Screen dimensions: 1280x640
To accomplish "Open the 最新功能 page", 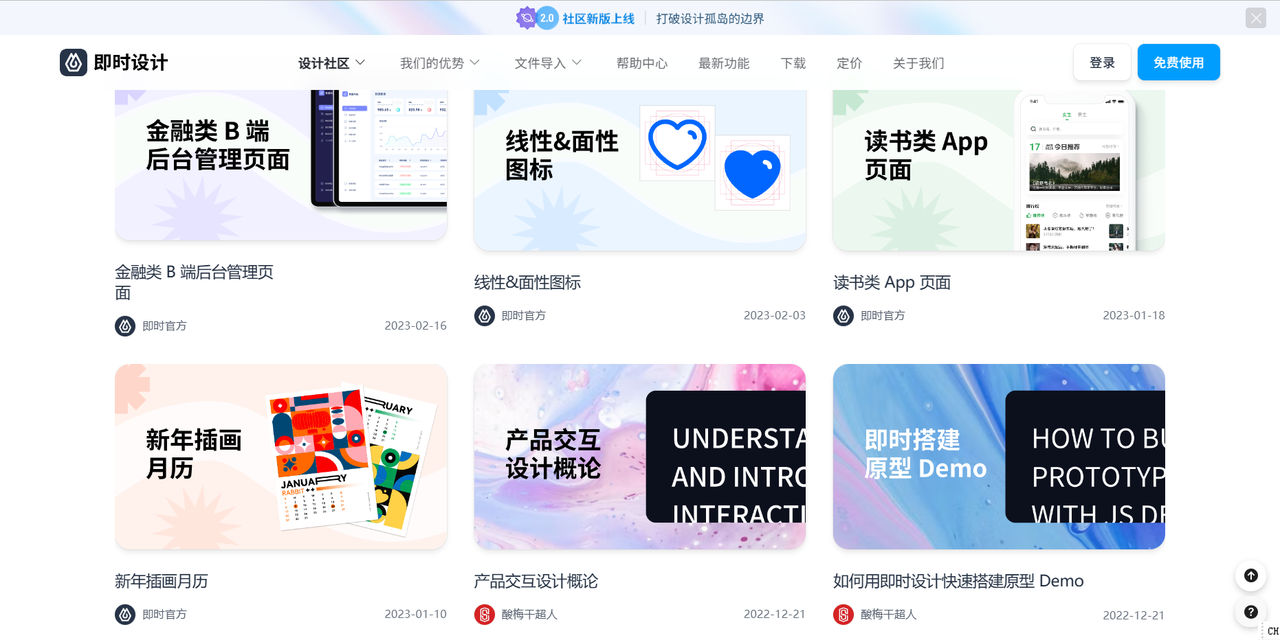I will [724, 63].
